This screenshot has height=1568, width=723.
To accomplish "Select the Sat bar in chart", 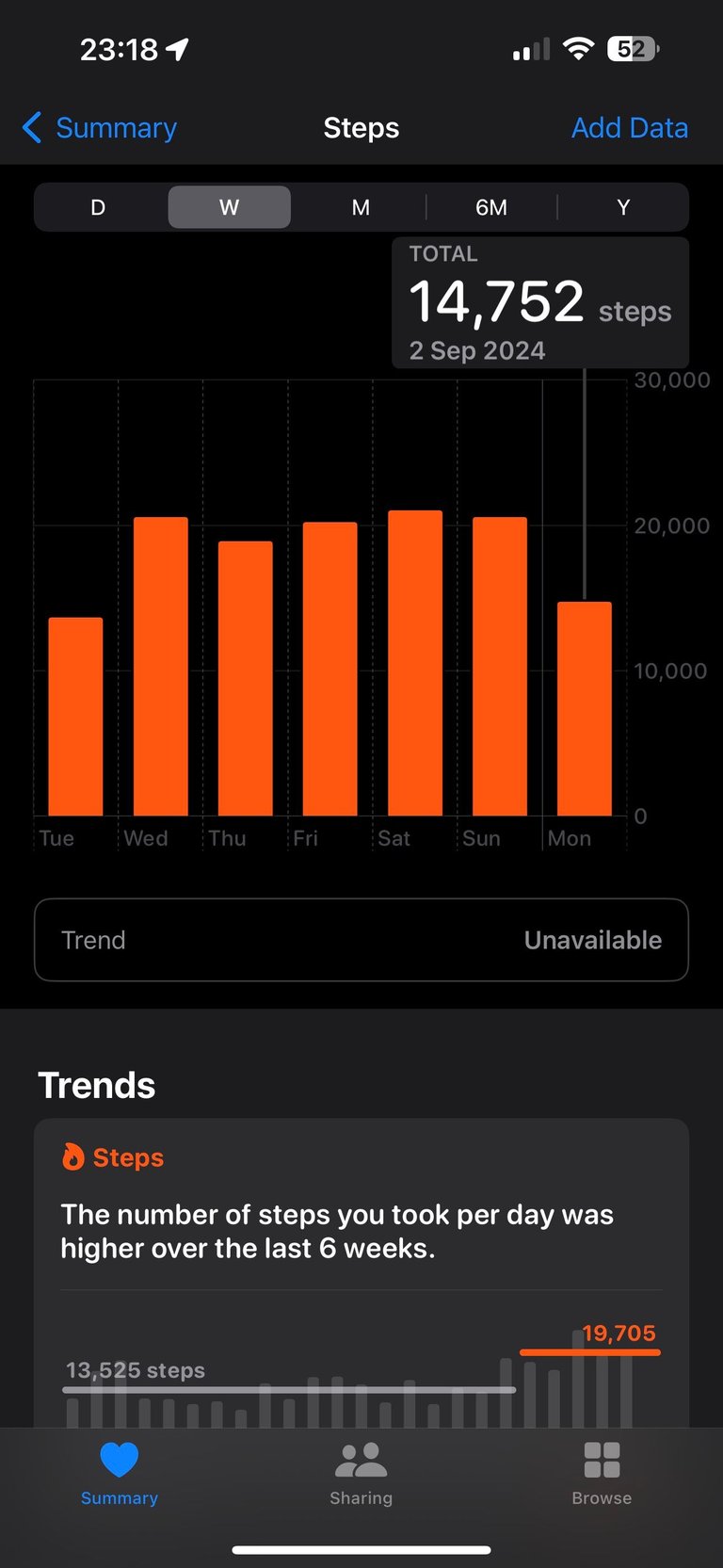I will coord(414,663).
